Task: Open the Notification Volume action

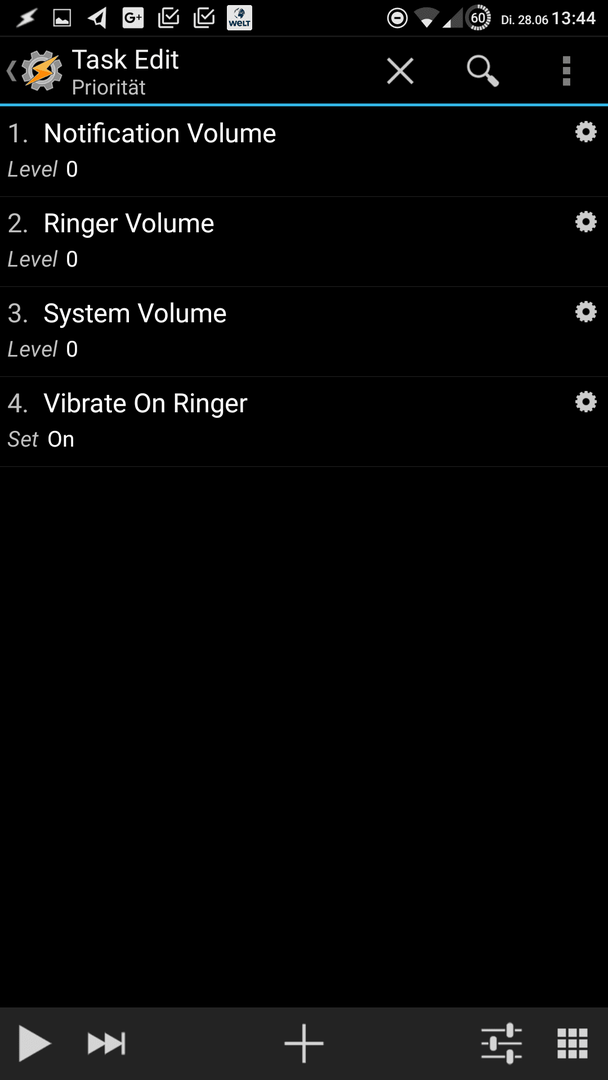Action: (304, 152)
